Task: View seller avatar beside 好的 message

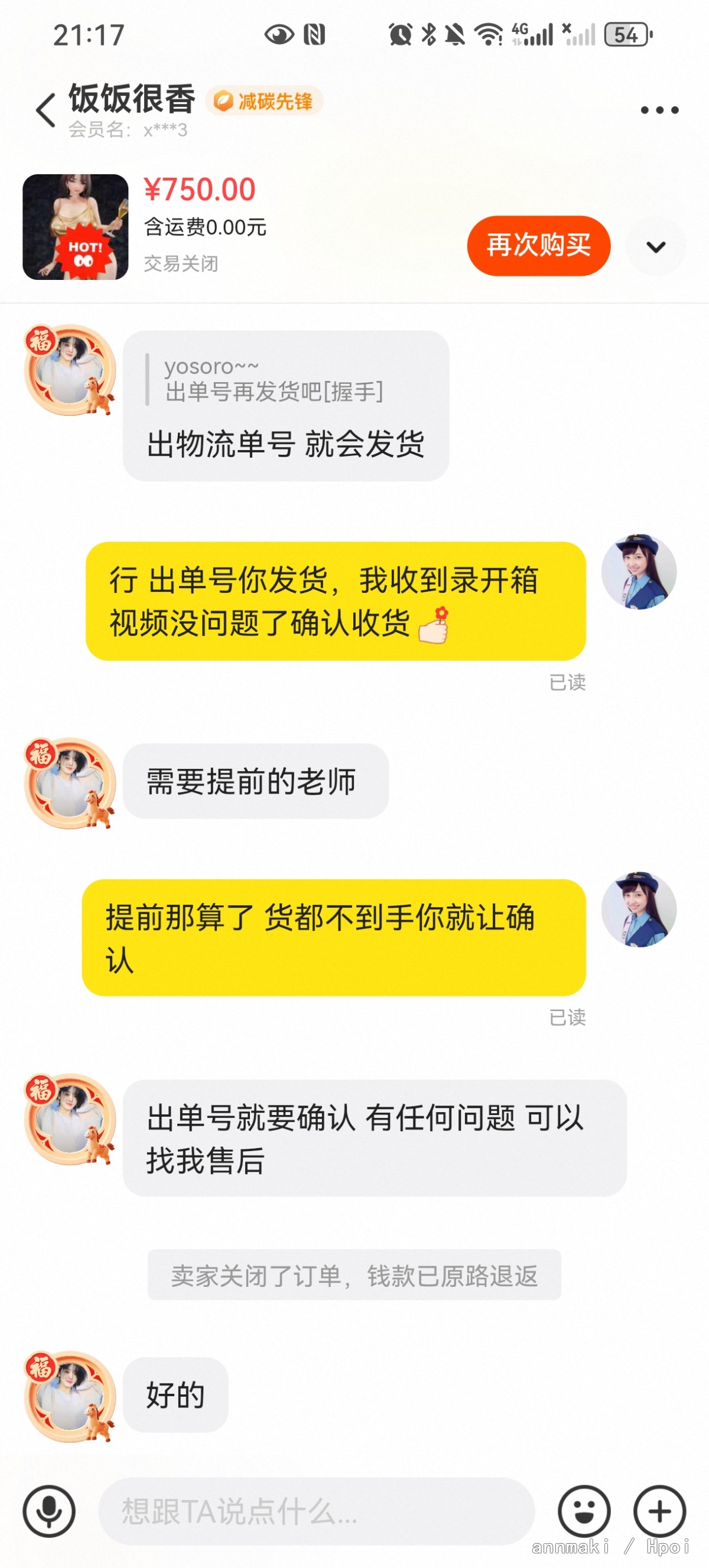Action: coord(70,1396)
